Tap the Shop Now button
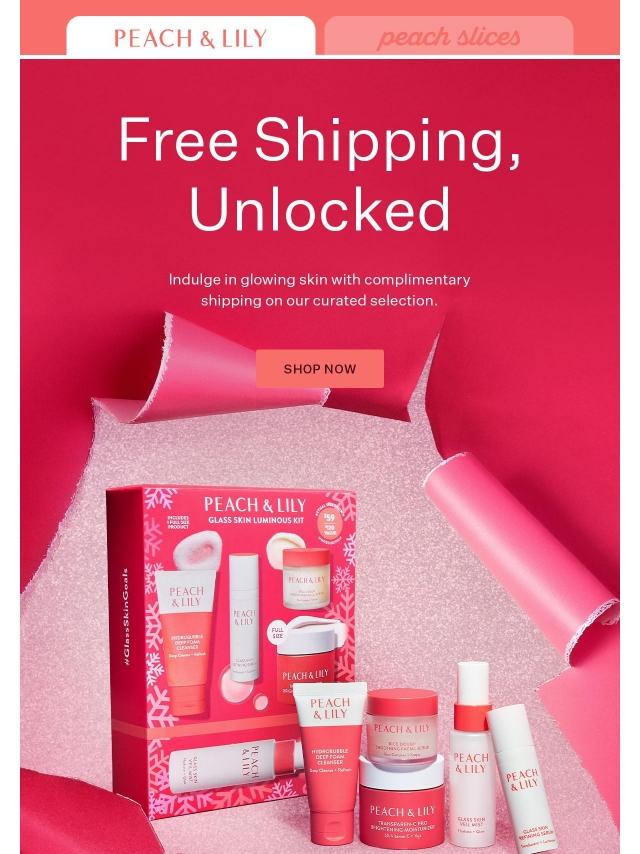 pyautogui.click(x=320, y=369)
